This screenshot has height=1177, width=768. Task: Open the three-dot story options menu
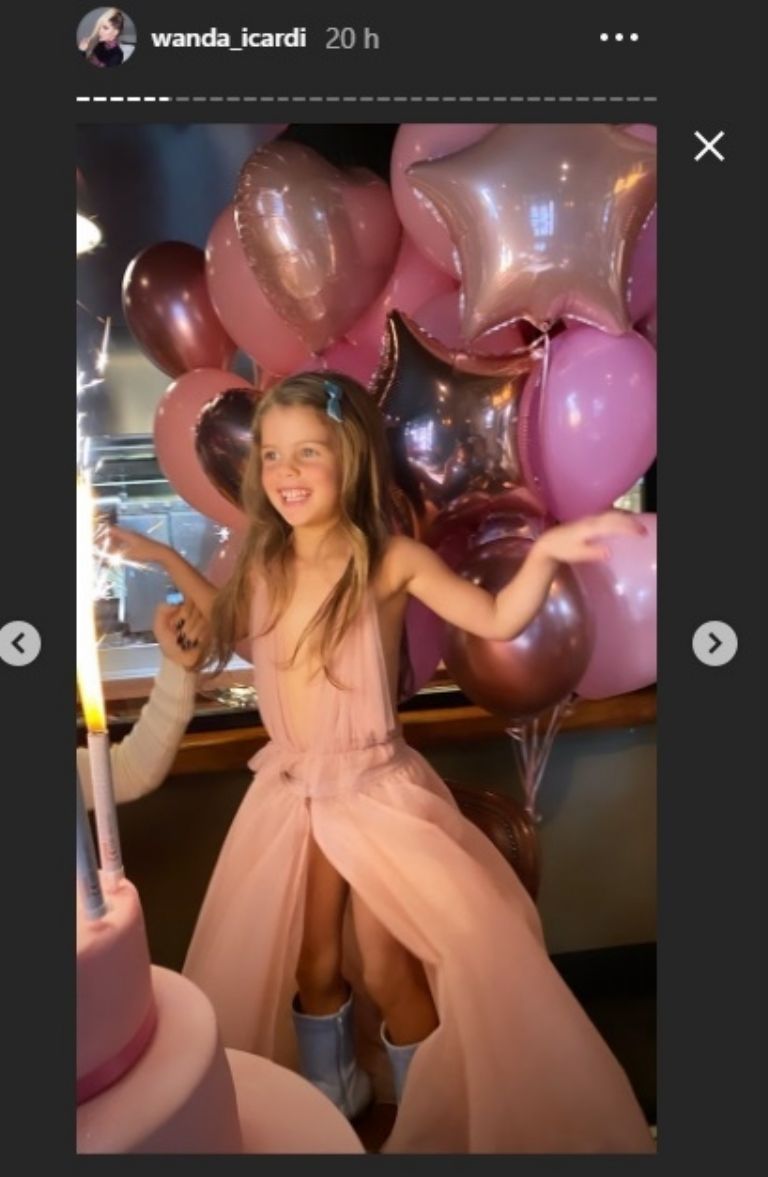pos(618,38)
